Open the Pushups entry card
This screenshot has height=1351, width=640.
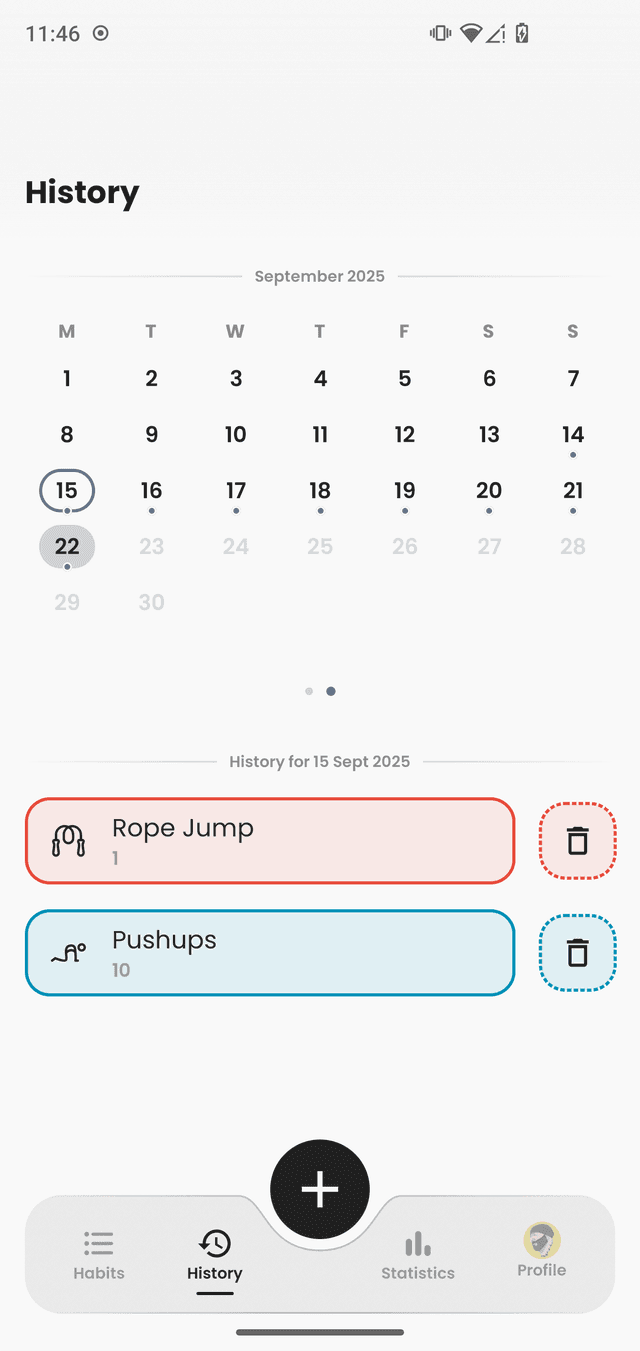270,953
